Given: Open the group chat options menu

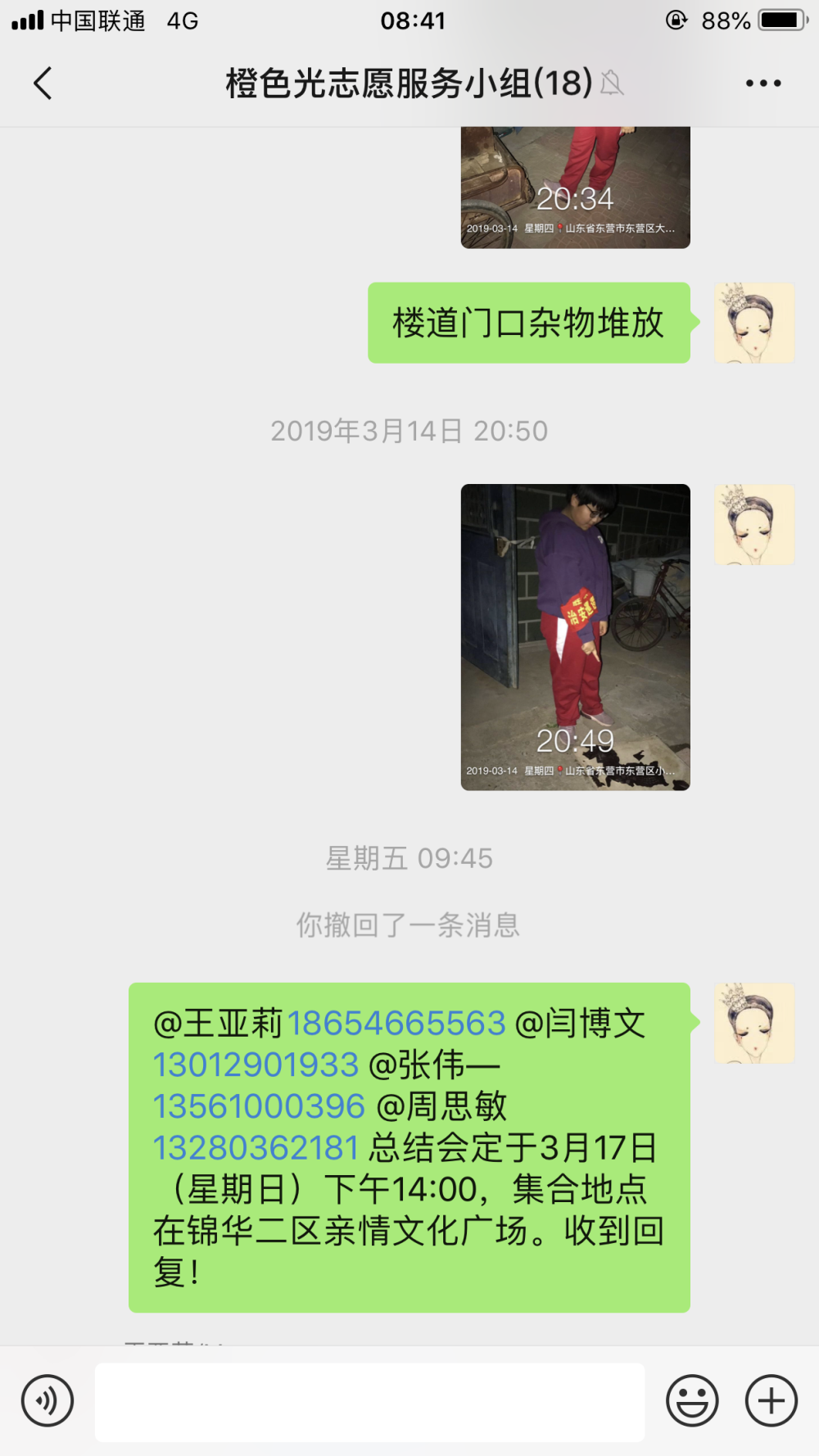Looking at the screenshot, I should point(763,84).
